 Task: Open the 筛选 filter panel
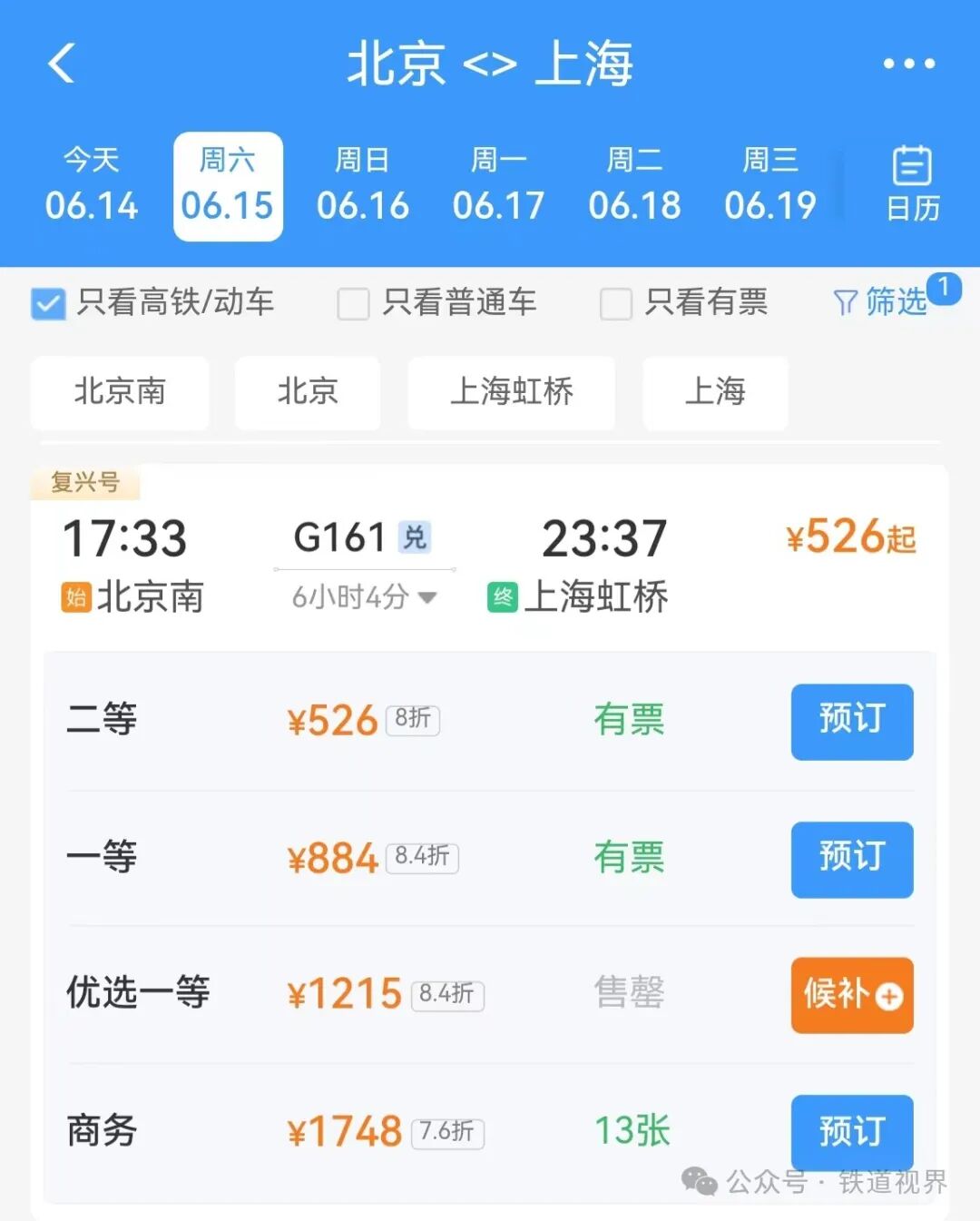pos(882,301)
